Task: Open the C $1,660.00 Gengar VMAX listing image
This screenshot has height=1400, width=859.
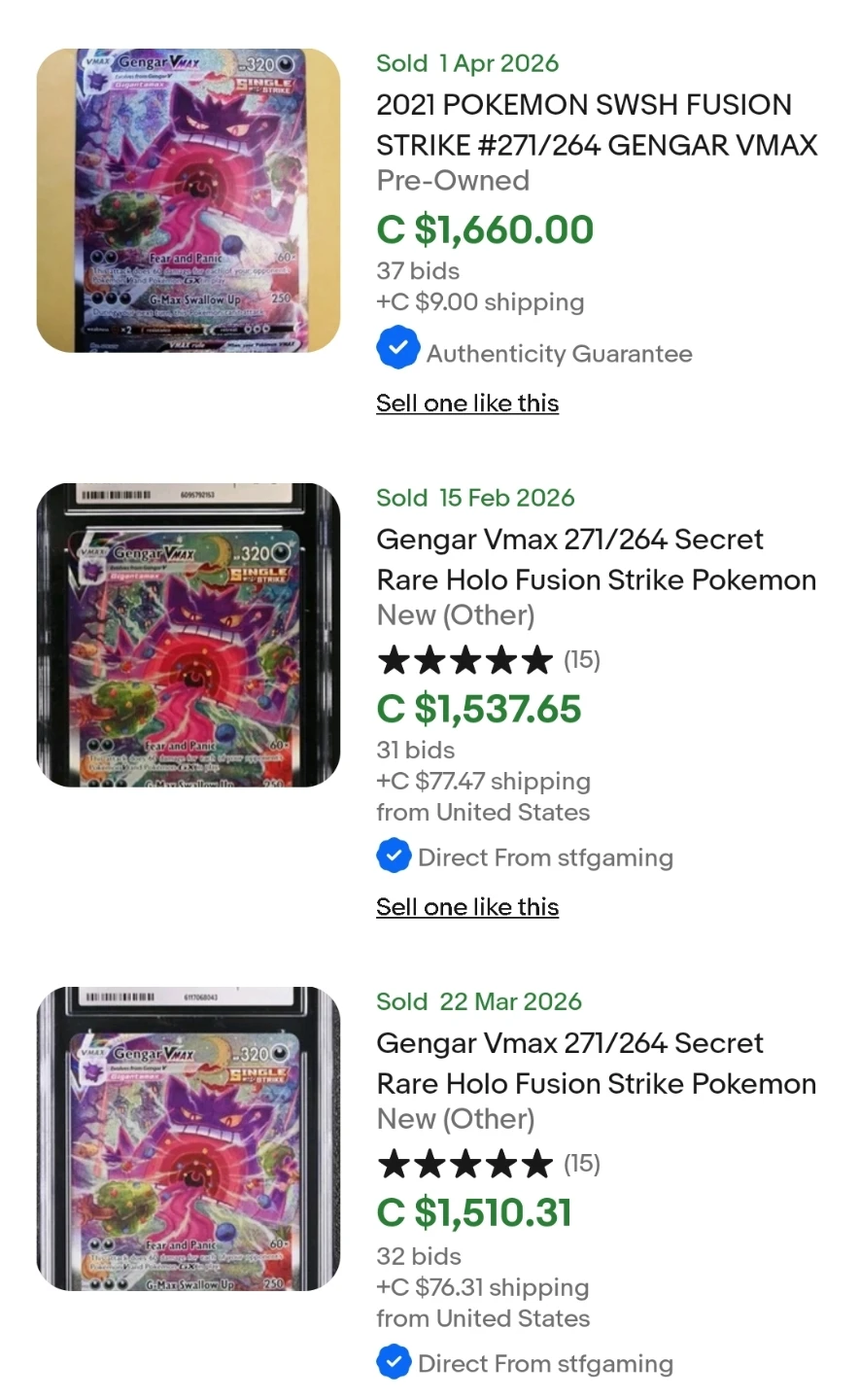Action: pos(189,200)
